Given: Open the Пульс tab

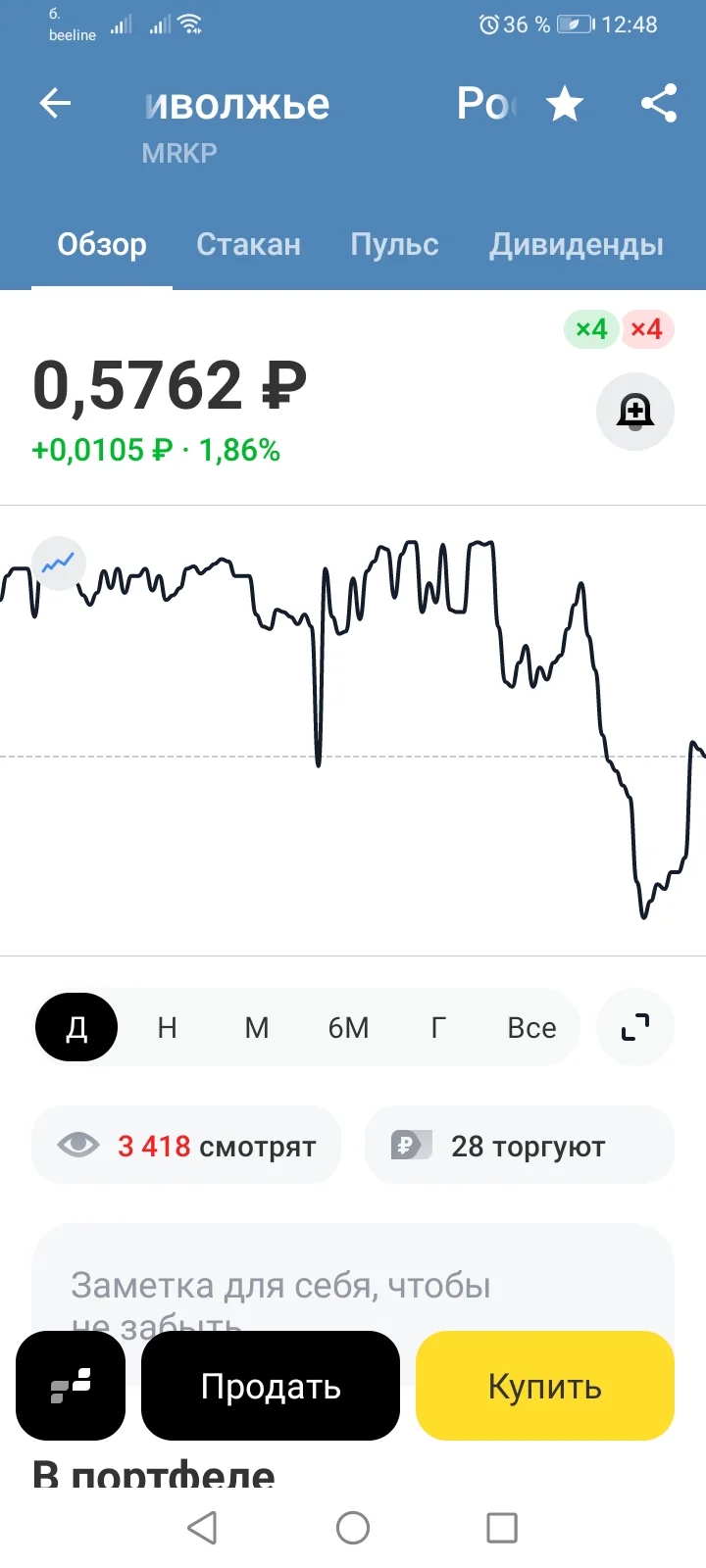Looking at the screenshot, I should click(x=394, y=244).
